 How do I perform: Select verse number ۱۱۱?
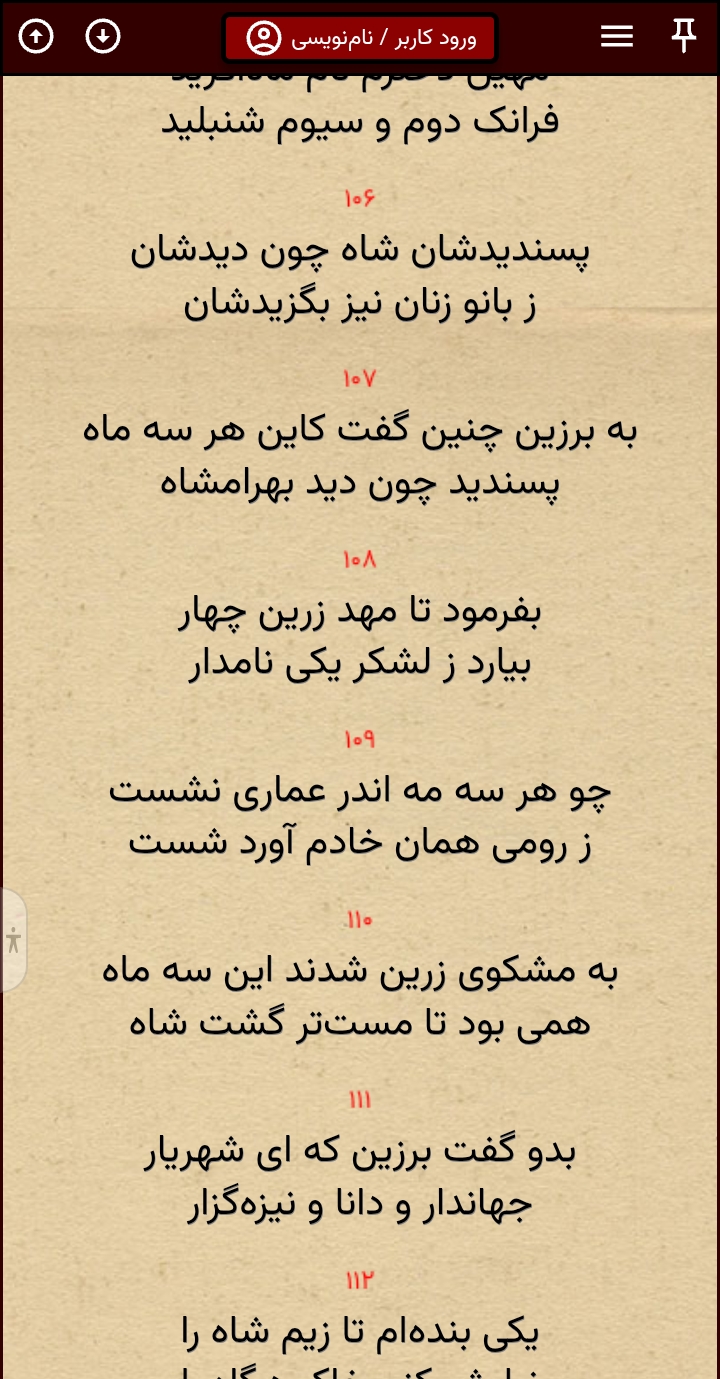point(360,1100)
